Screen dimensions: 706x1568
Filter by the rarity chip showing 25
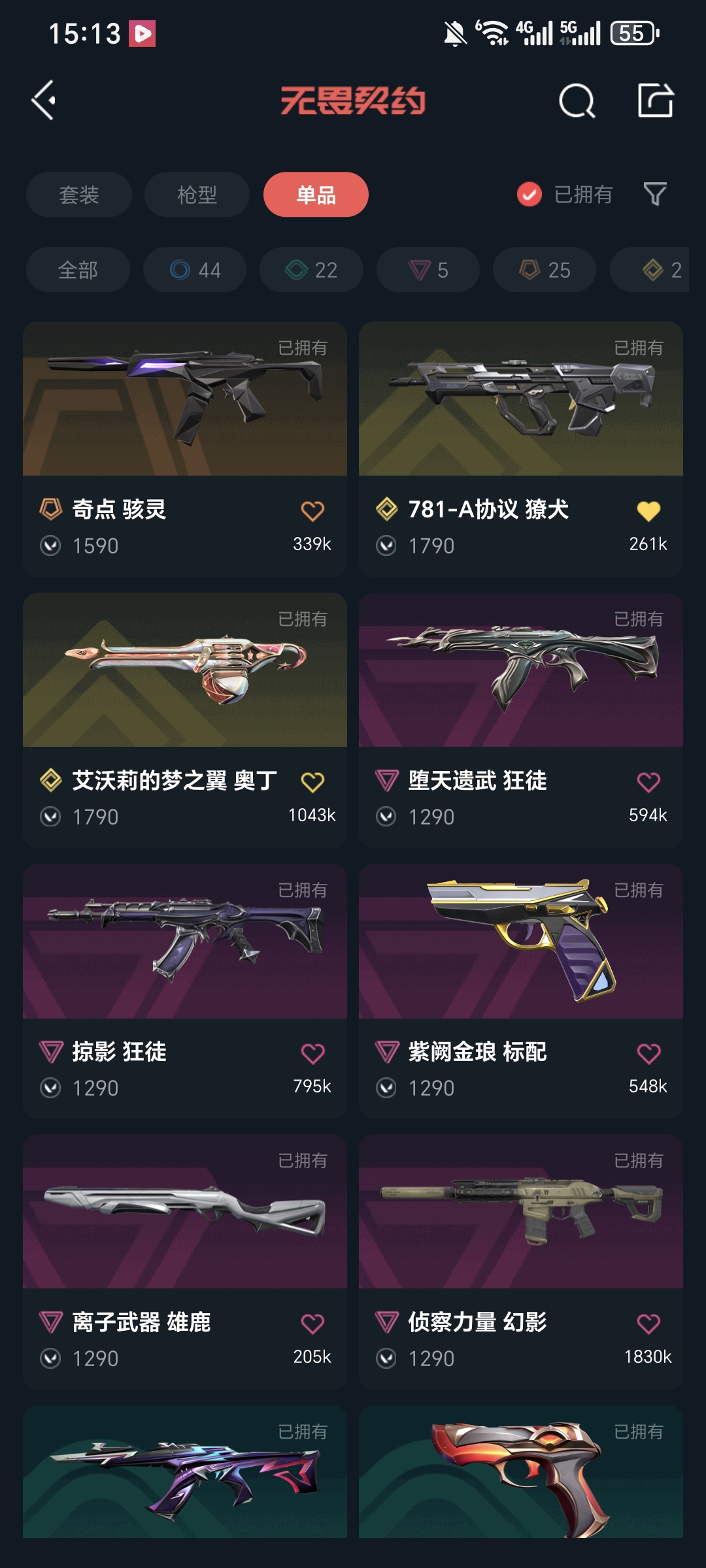(545, 270)
